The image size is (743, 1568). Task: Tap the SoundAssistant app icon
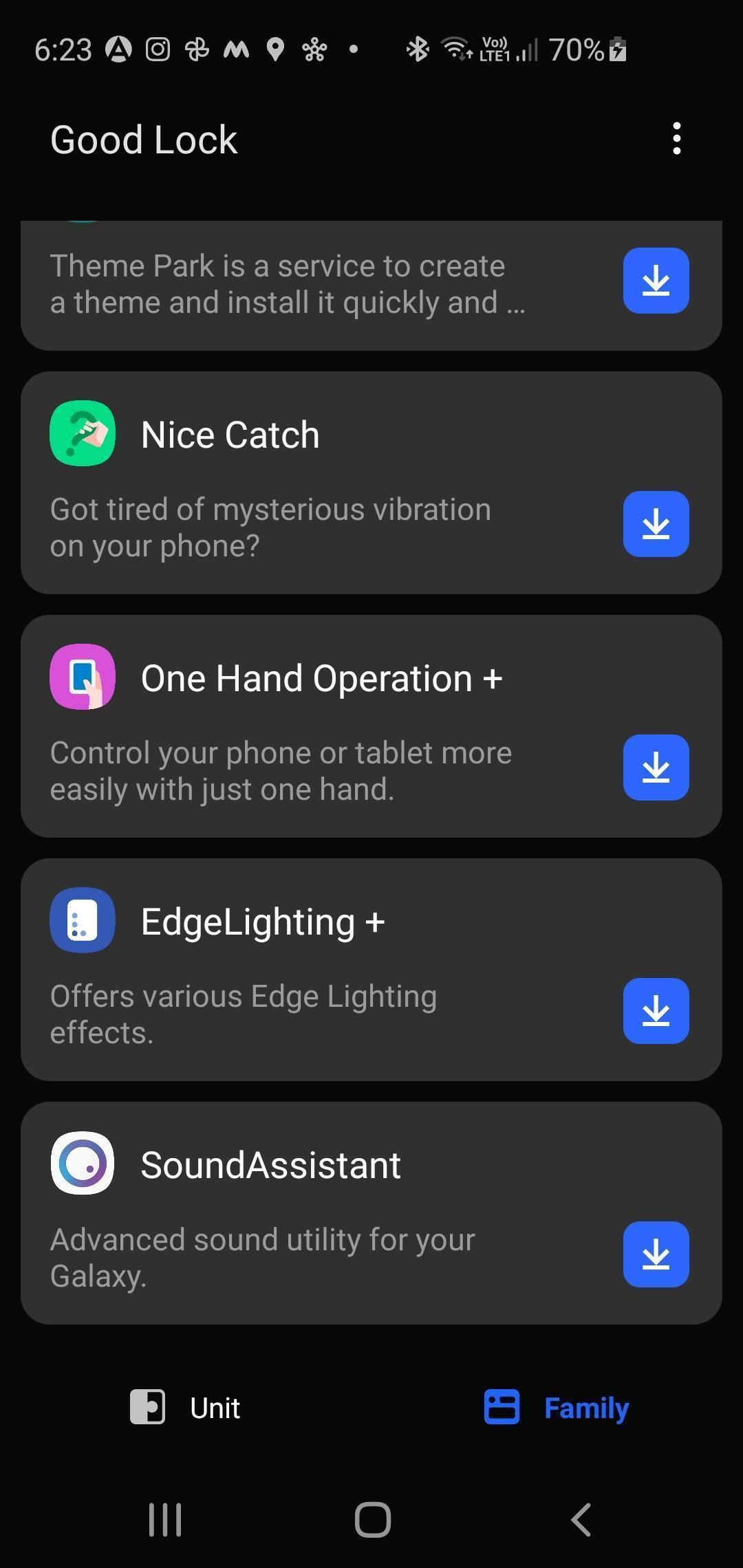(83, 1164)
